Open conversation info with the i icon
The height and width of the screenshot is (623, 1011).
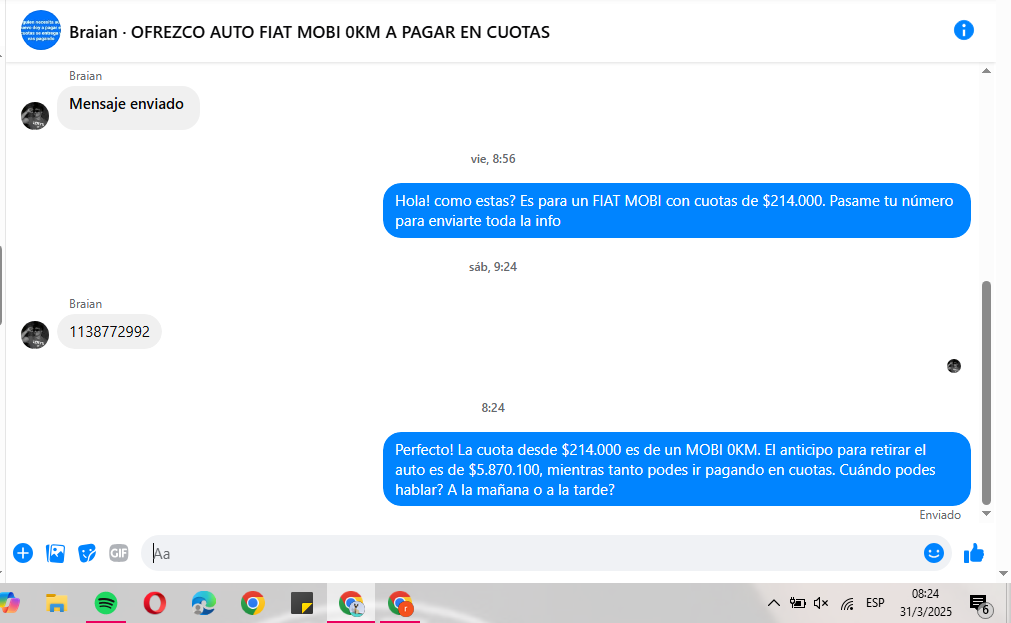pyautogui.click(x=964, y=30)
